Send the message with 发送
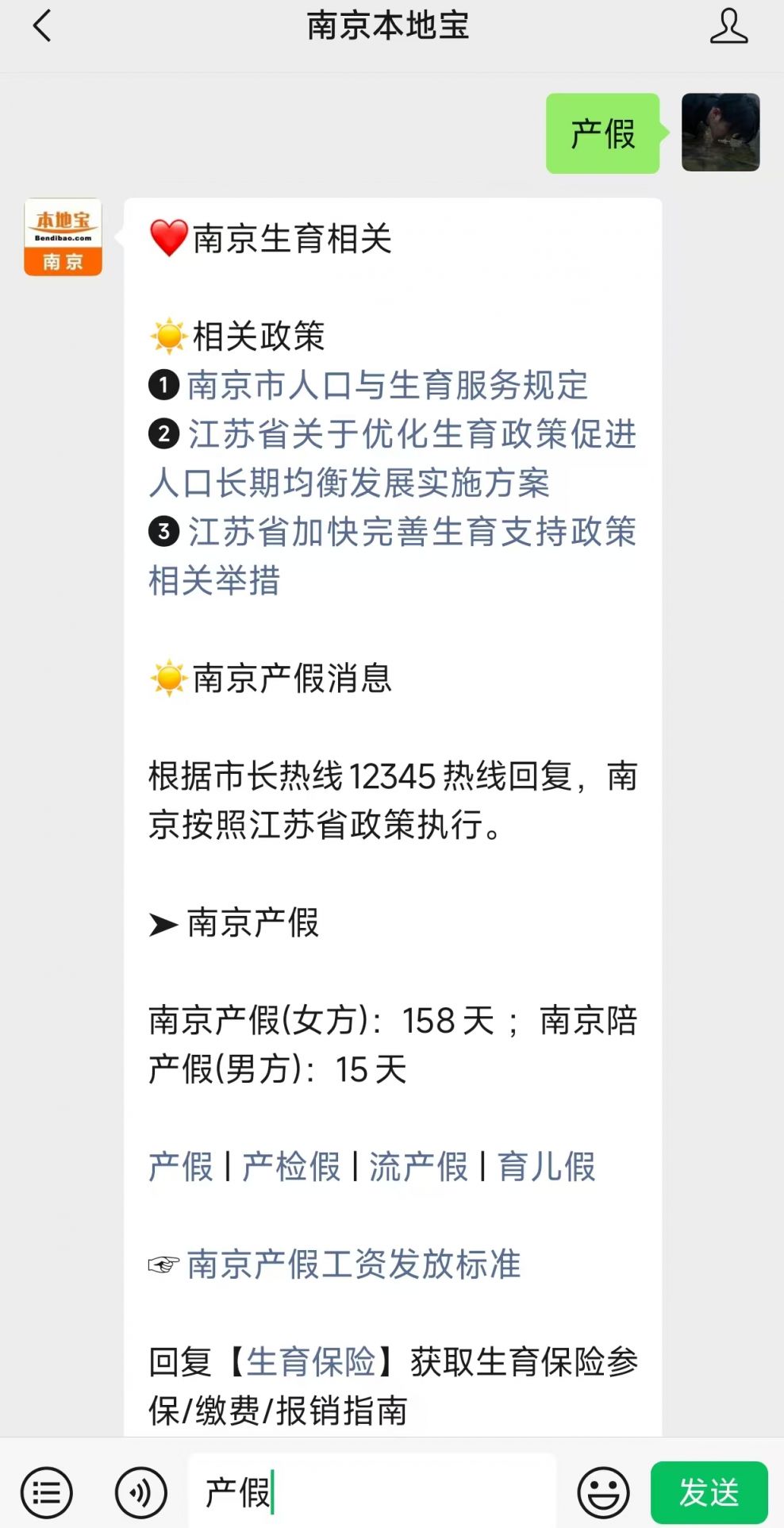Image resolution: width=784 pixels, height=1528 pixels. (709, 1492)
